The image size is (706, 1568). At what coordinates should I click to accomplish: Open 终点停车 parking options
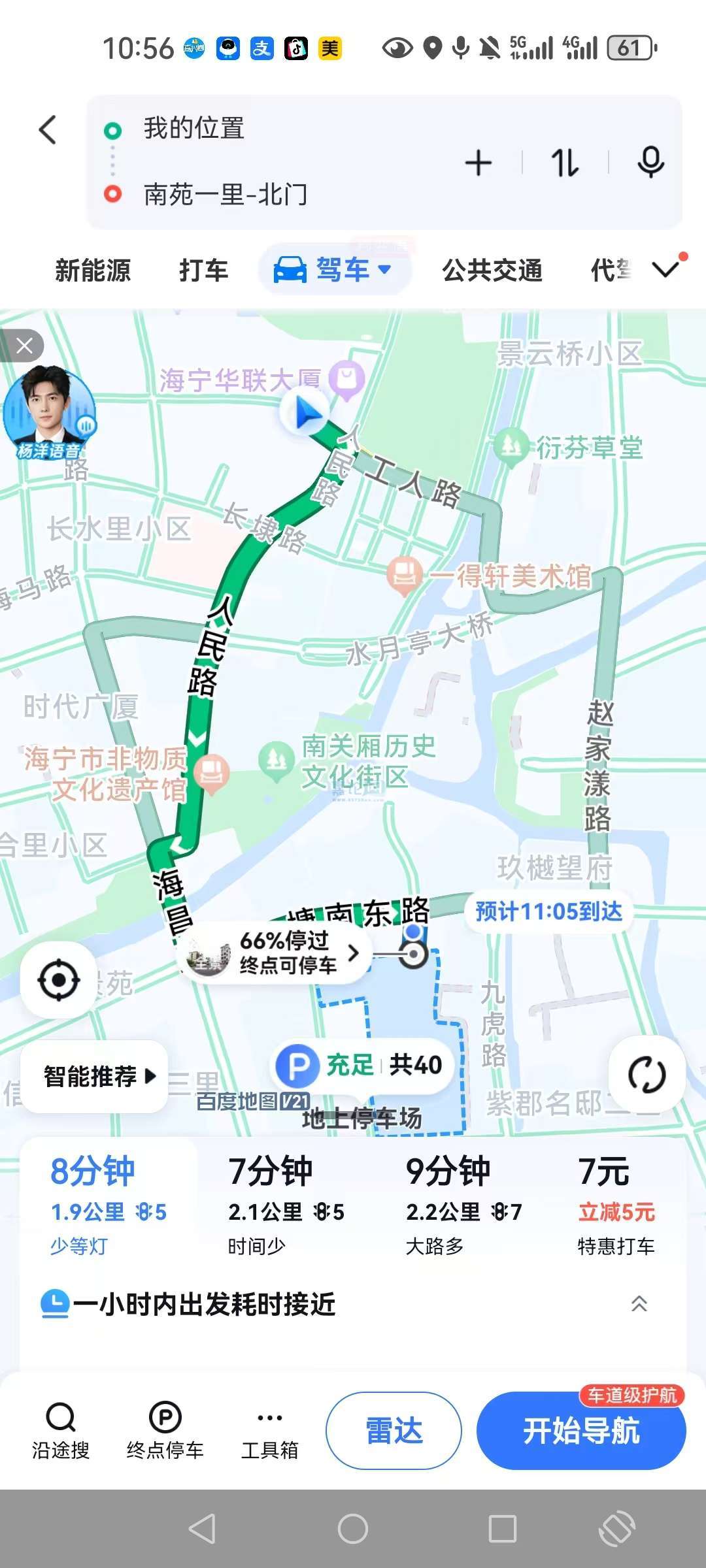[x=165, y=1431]
